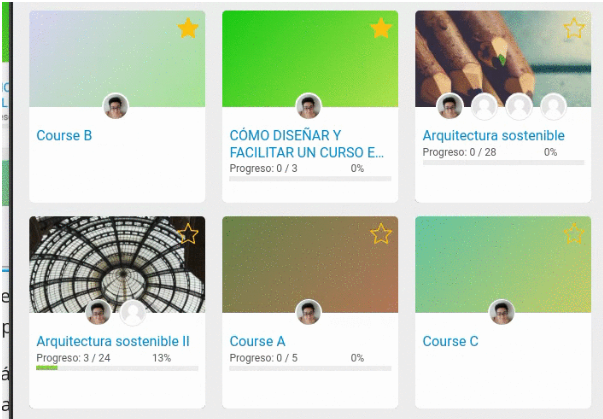Mark Course A as favorite

(x=381, y=234)
